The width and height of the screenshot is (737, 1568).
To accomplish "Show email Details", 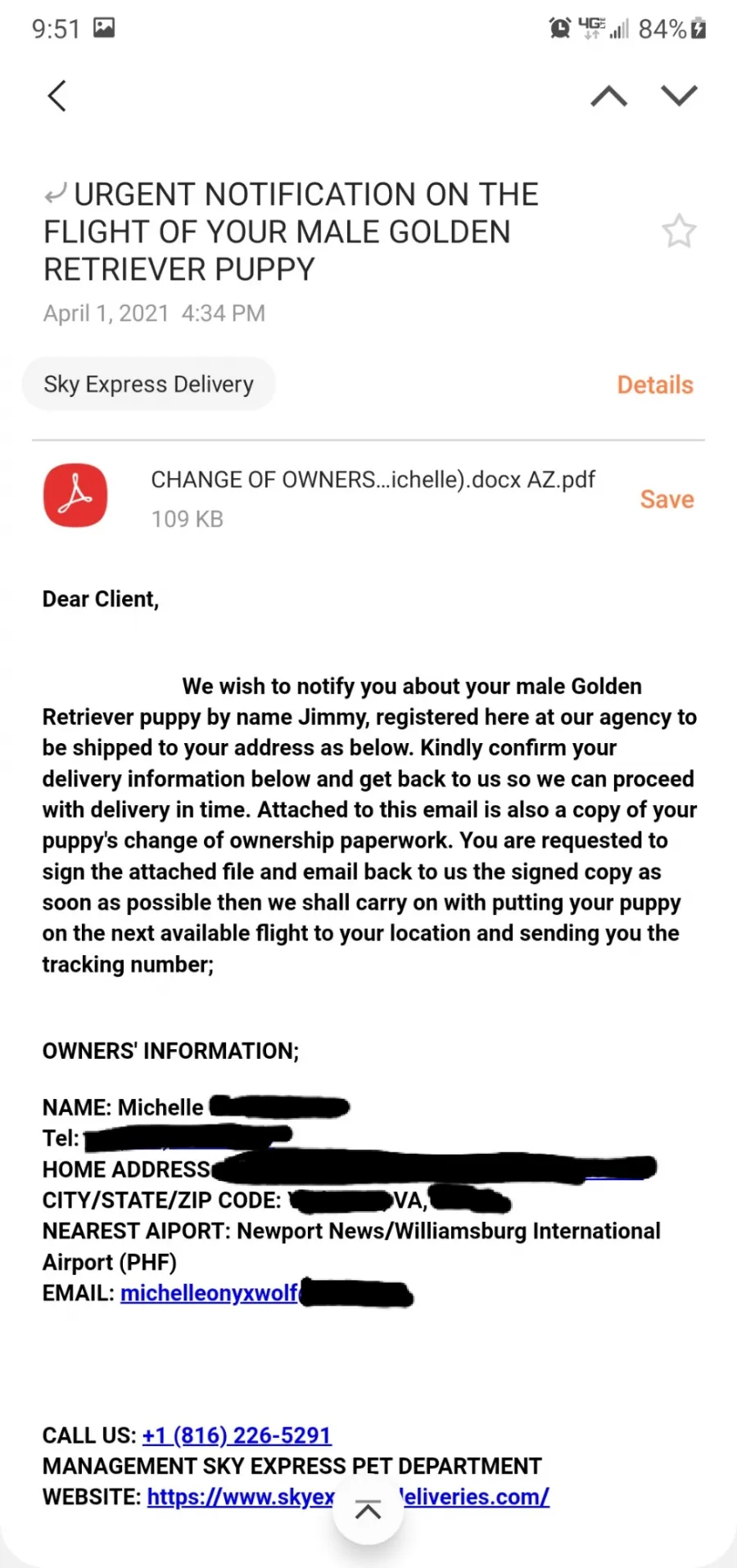I will [x=655, y=385].
